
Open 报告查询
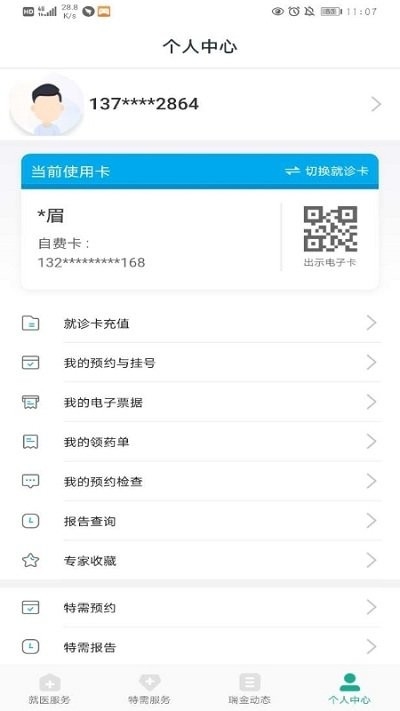200,521
